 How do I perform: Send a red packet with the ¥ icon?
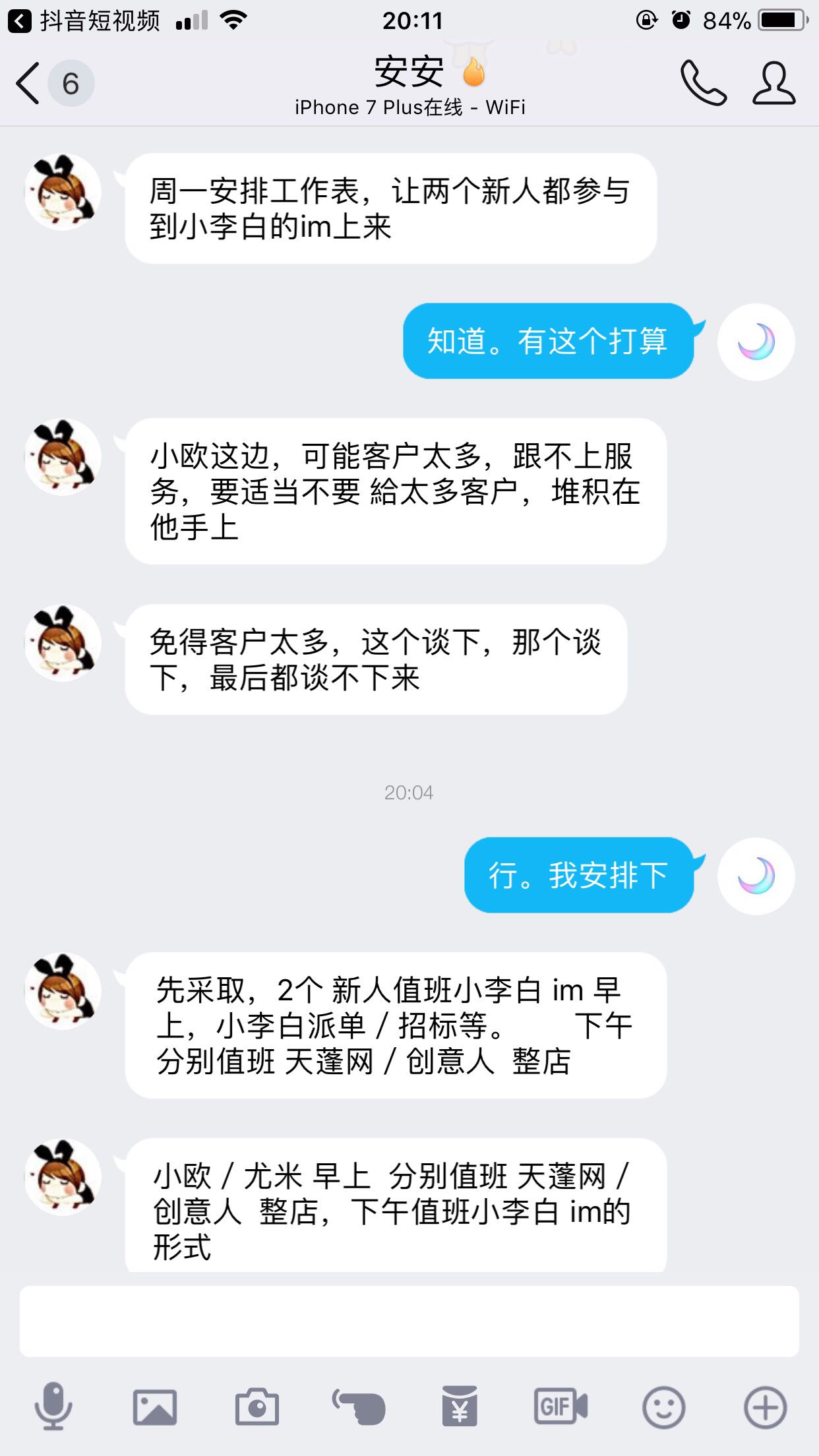click(460, 1407)
